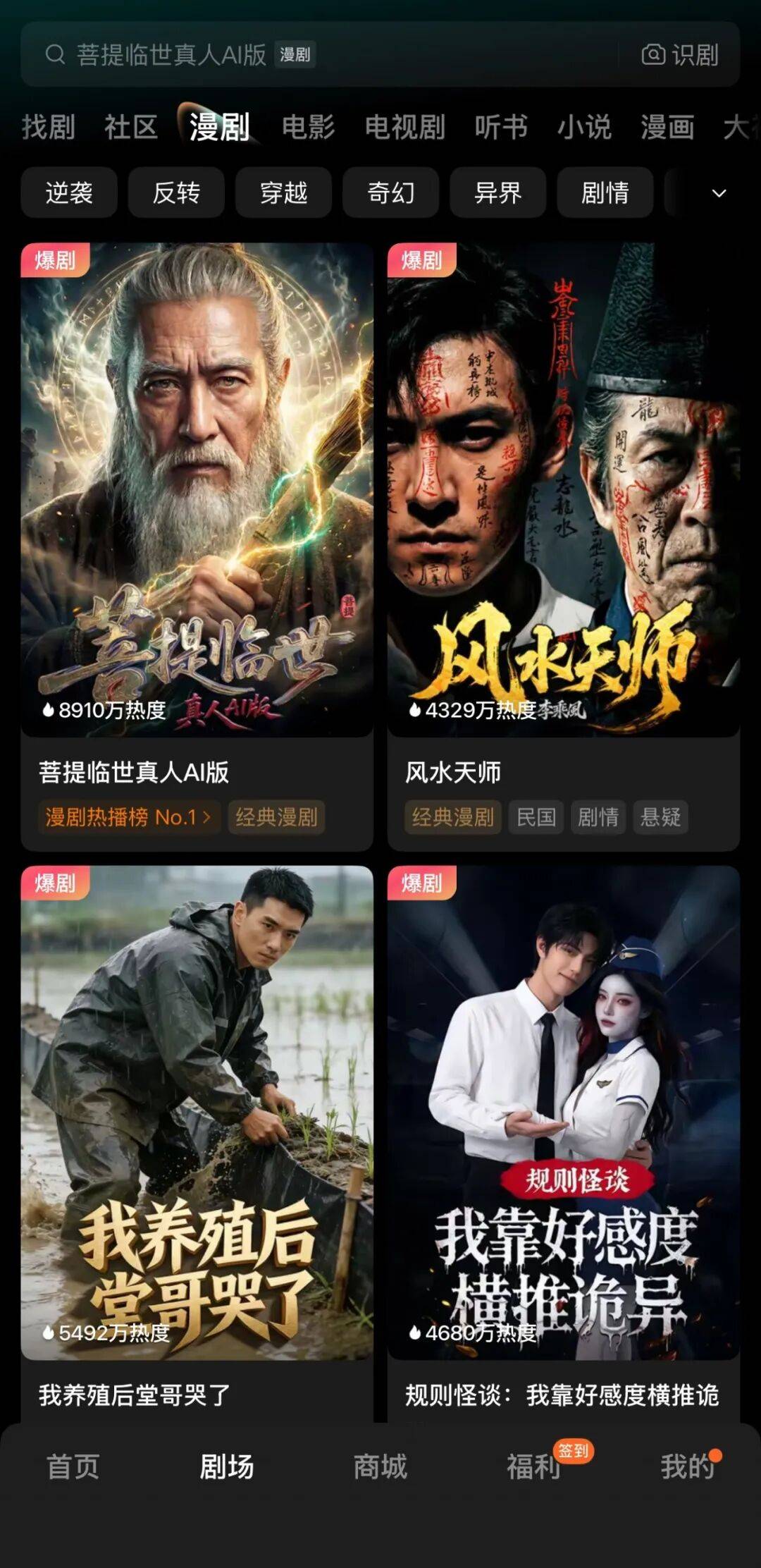The height and width of the screenshot is (1568, 761).
Task: Open the 菩提临世真人AI版 drama card
Action: [x=197, y=490]
